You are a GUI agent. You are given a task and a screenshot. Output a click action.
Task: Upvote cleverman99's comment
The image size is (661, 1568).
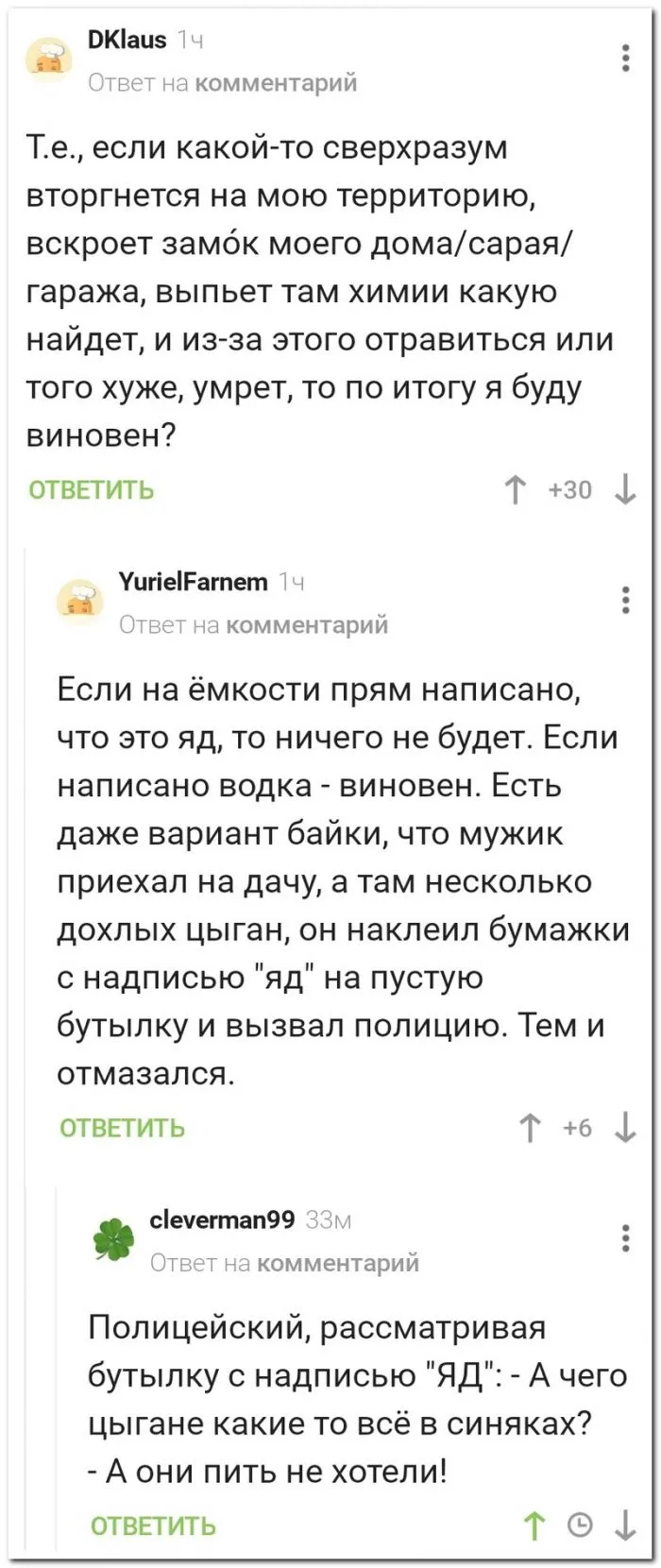pos(534,1525)
